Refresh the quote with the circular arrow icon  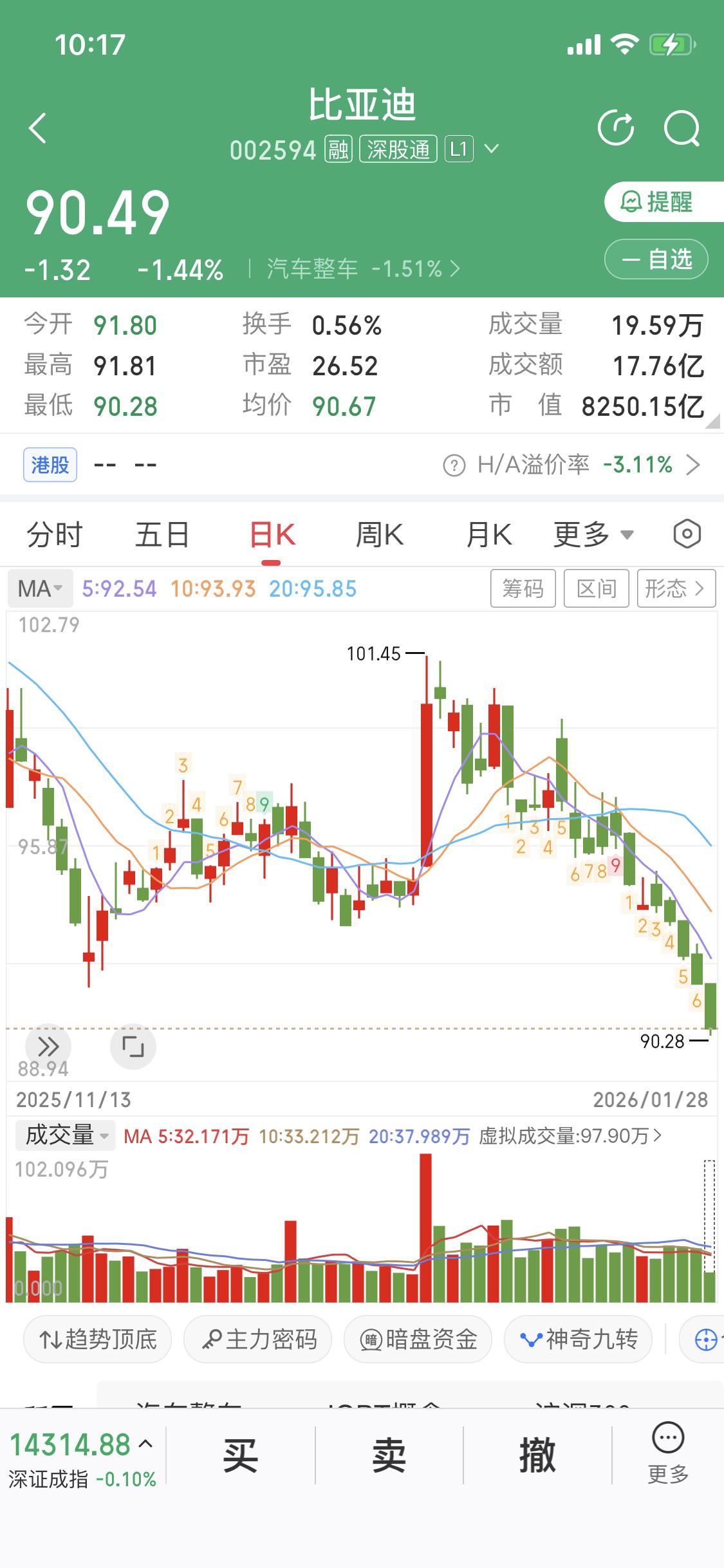tap(617, 127)
